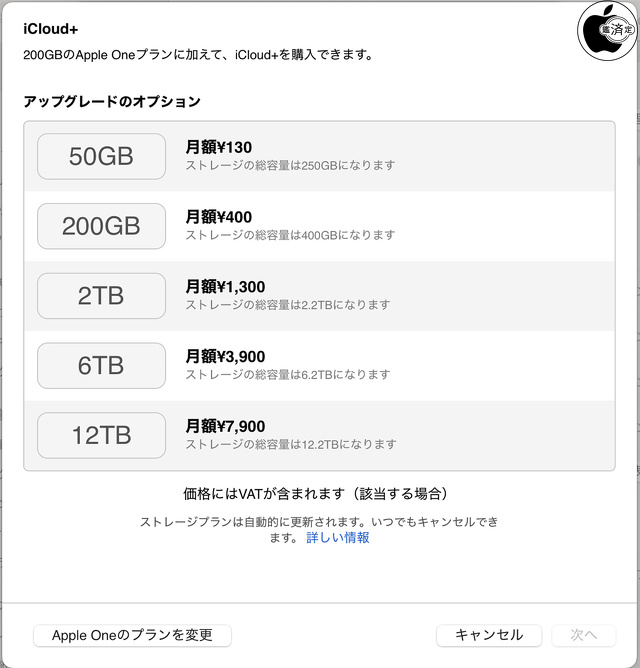640x668 pixels.
Task: Select the 6TB upgrade option
Action: tap(101, 366)
